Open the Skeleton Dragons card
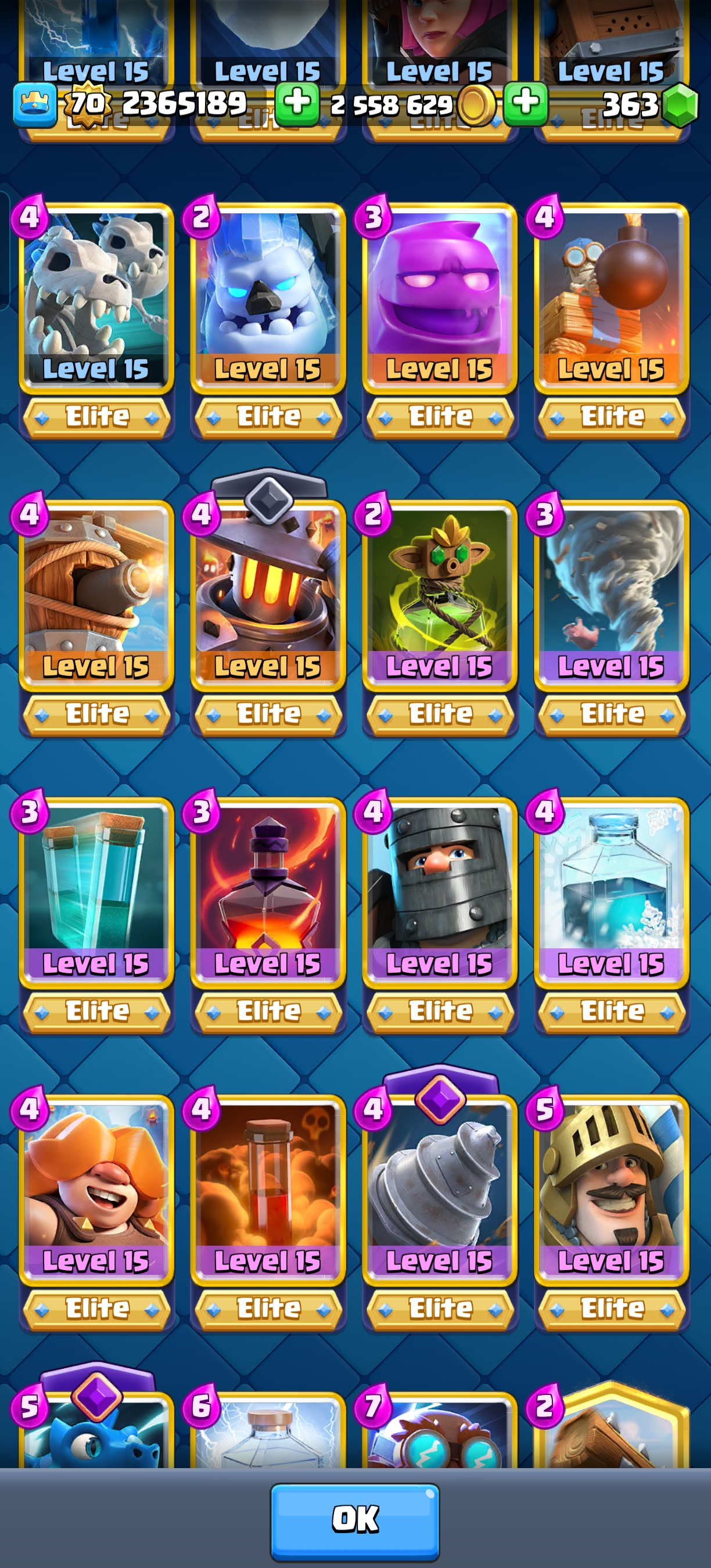Image resolution: width=711 pixels, height=1568 pixels. pos(96,299)
